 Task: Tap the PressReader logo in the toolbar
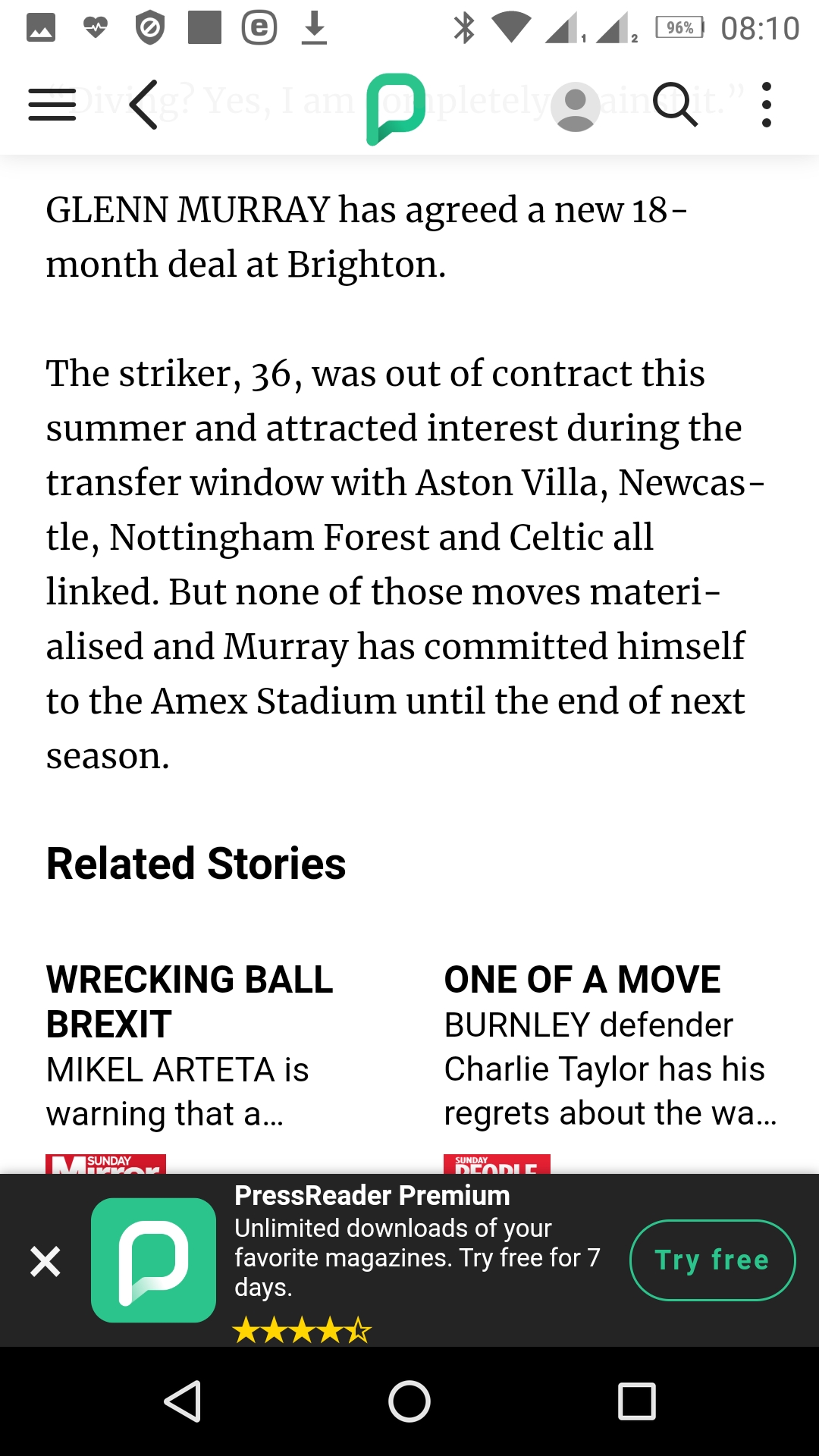pos(395,108)
